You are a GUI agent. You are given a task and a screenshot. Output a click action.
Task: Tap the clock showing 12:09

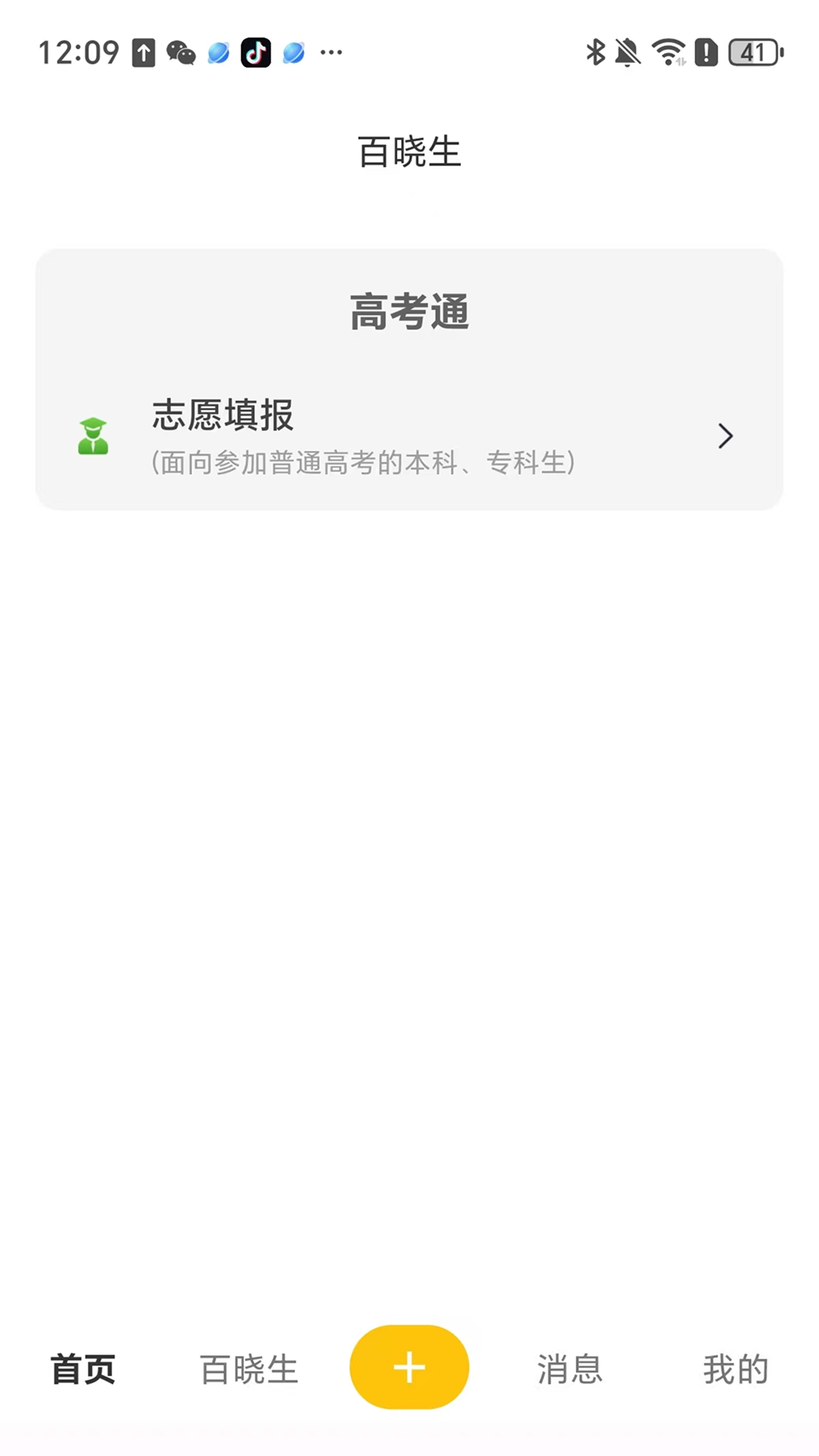pyautogui.click(x=80, y=52)
